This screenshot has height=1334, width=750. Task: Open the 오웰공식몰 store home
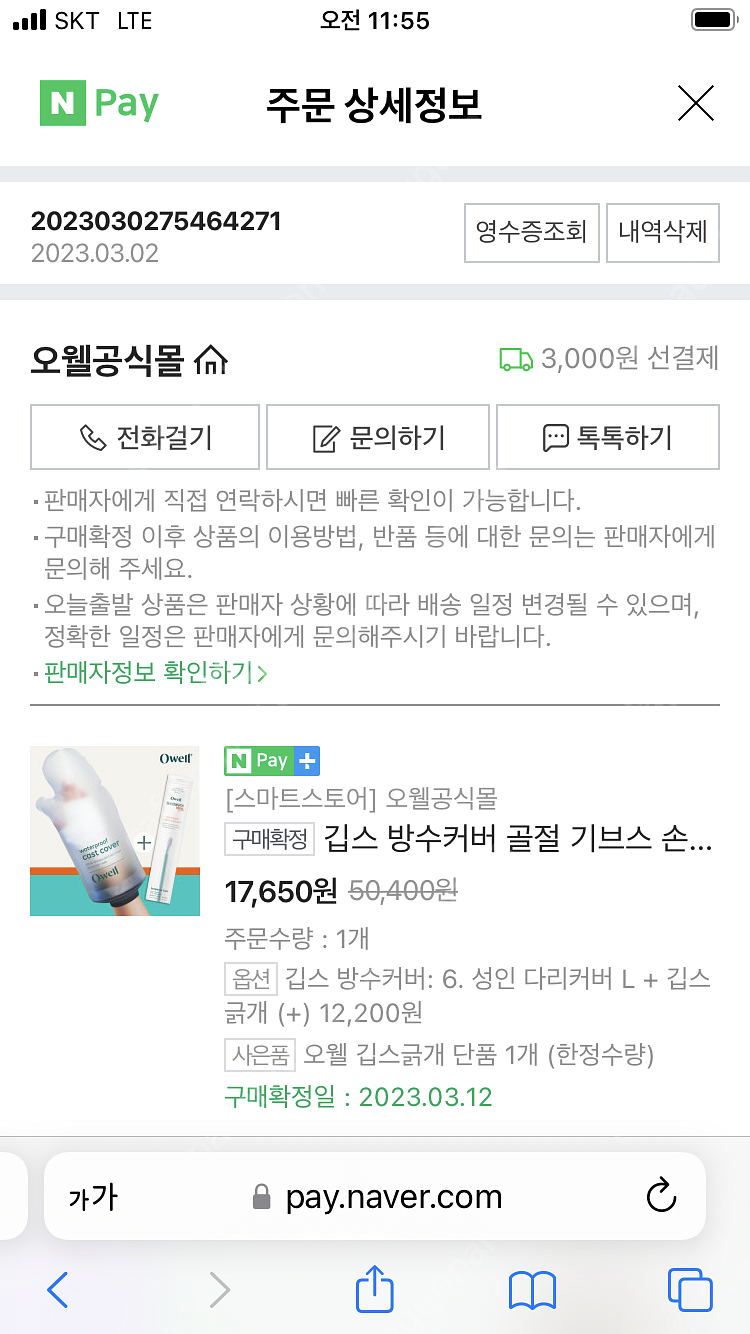pyautogui.click(x=129, y=359)
